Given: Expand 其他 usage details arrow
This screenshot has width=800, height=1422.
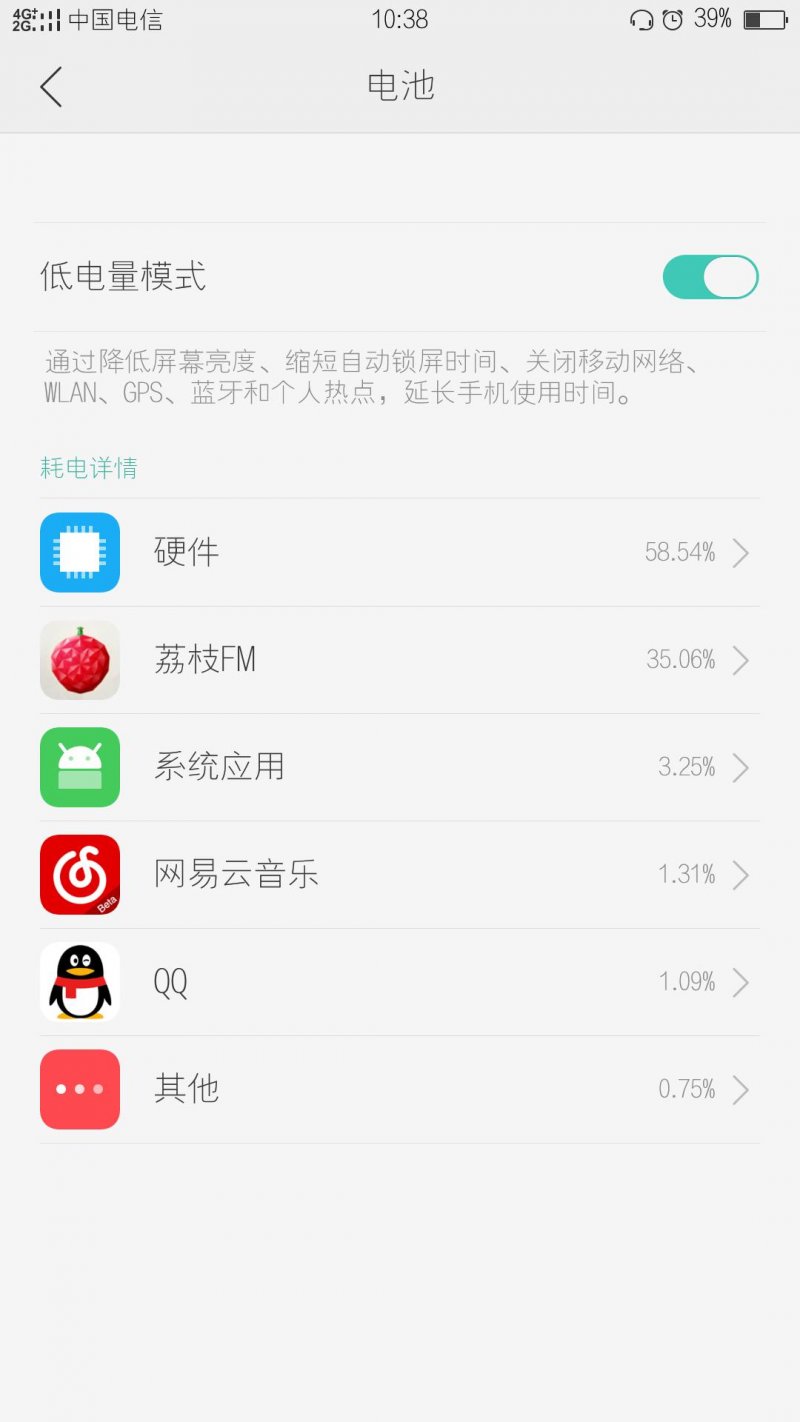Looking at the screenshot, I should click(x=740, y=1089).
